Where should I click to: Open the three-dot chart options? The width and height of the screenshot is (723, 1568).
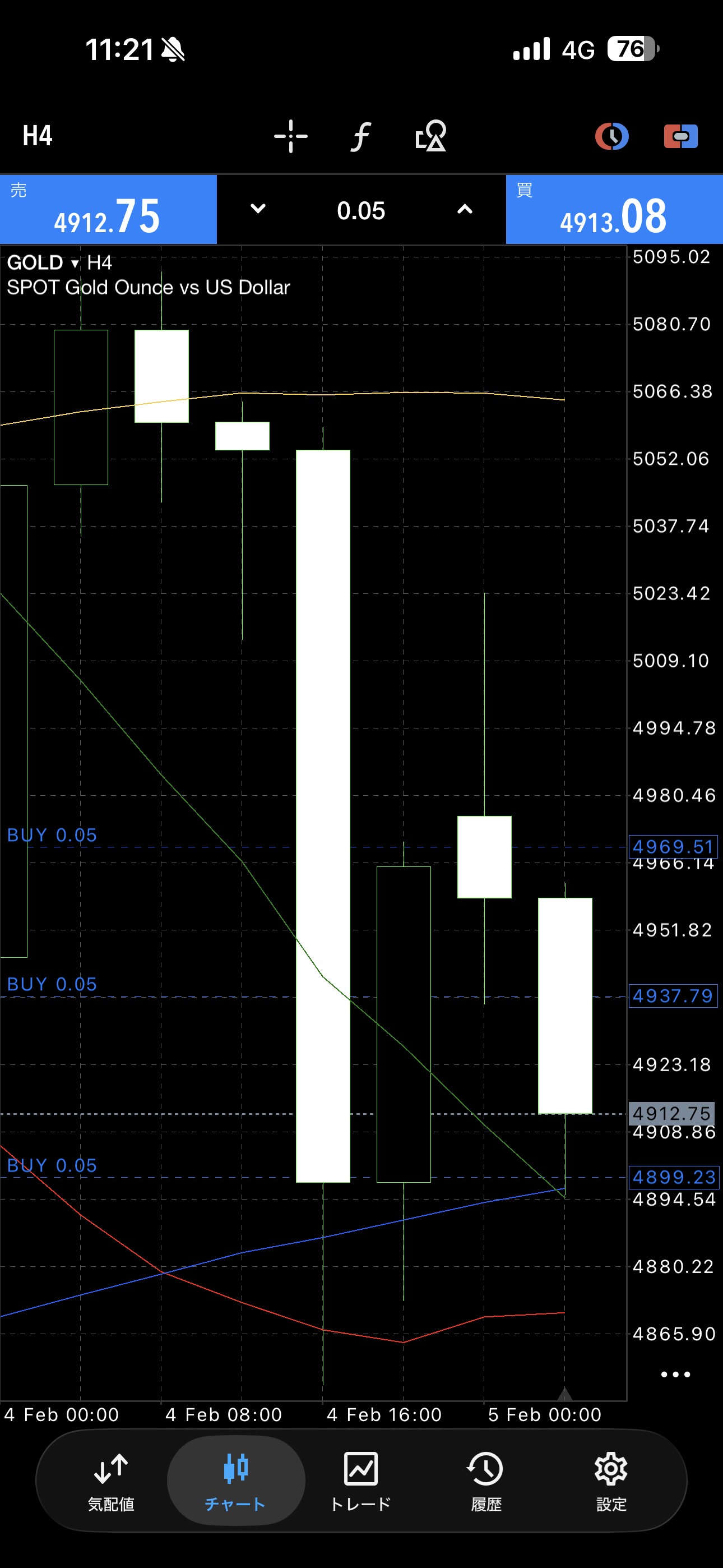[675, 1374]
